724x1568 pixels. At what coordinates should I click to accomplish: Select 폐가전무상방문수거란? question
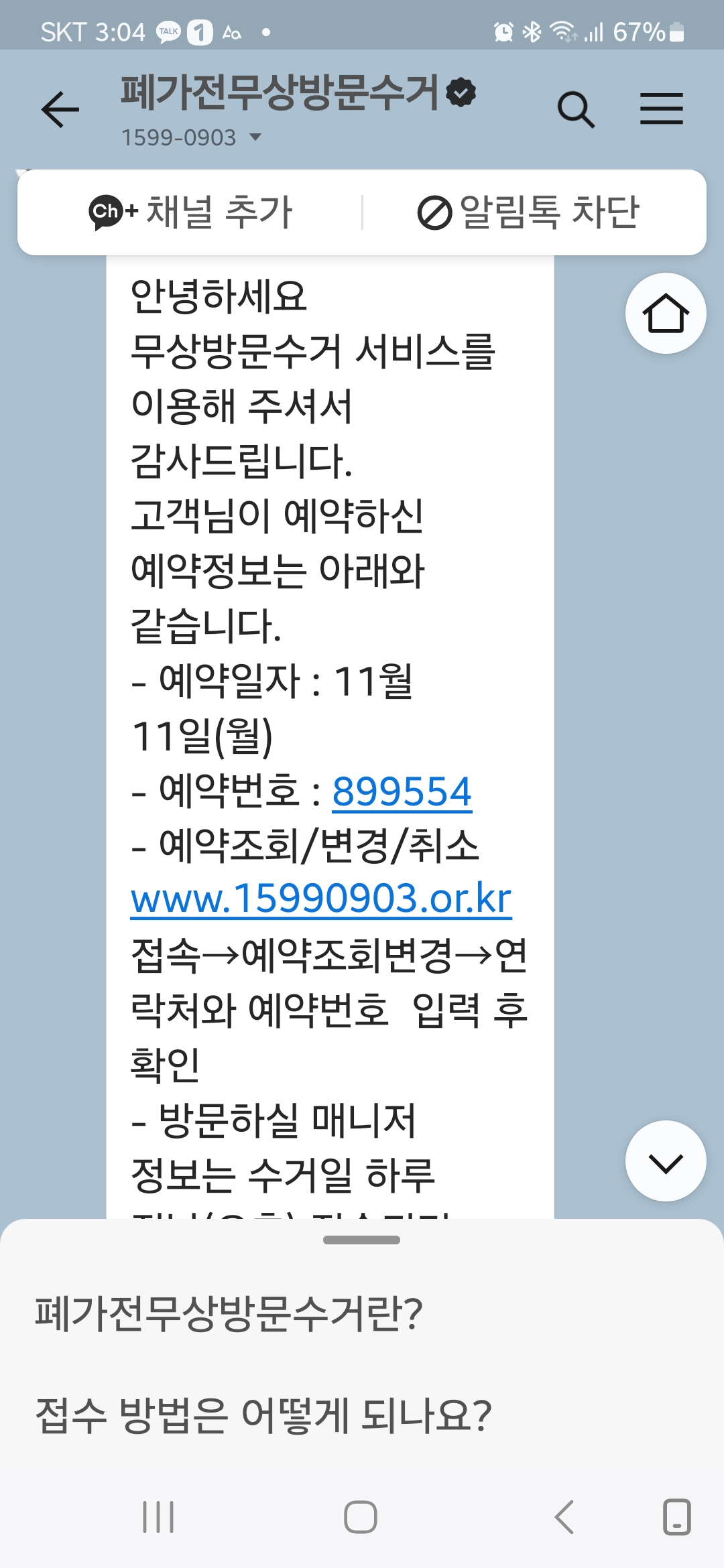(229, 1313)
